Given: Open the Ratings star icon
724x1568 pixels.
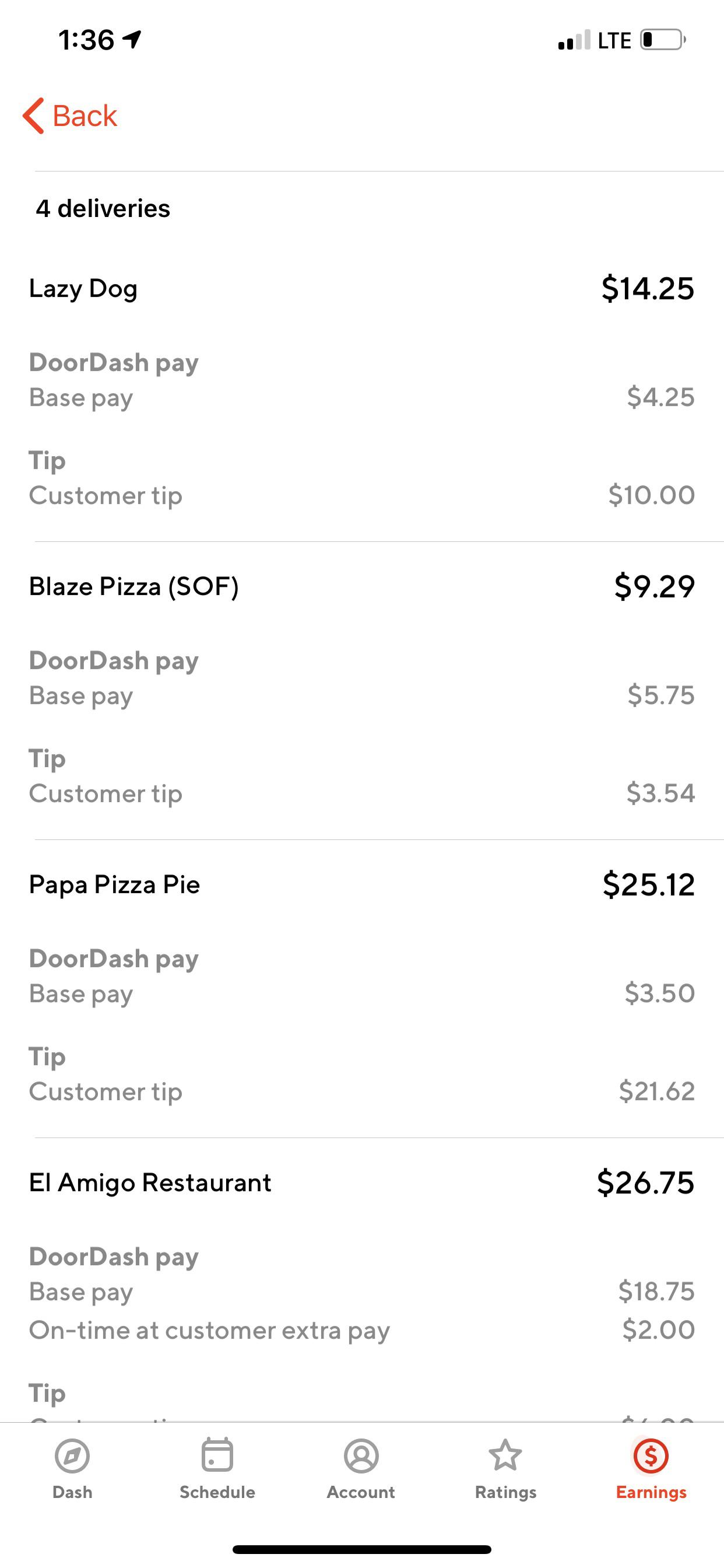Looking at the screenshot, I should [505, 1457].
